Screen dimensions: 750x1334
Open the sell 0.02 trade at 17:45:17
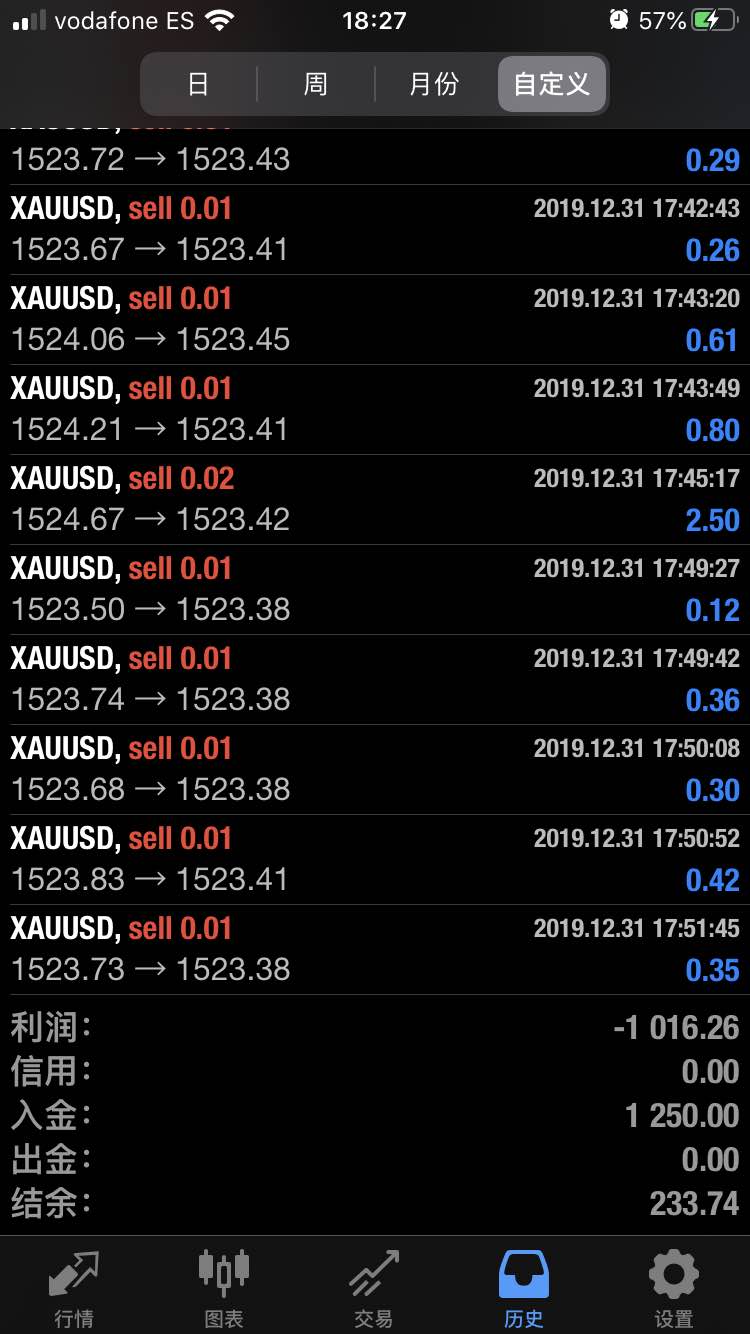[375, 500]
